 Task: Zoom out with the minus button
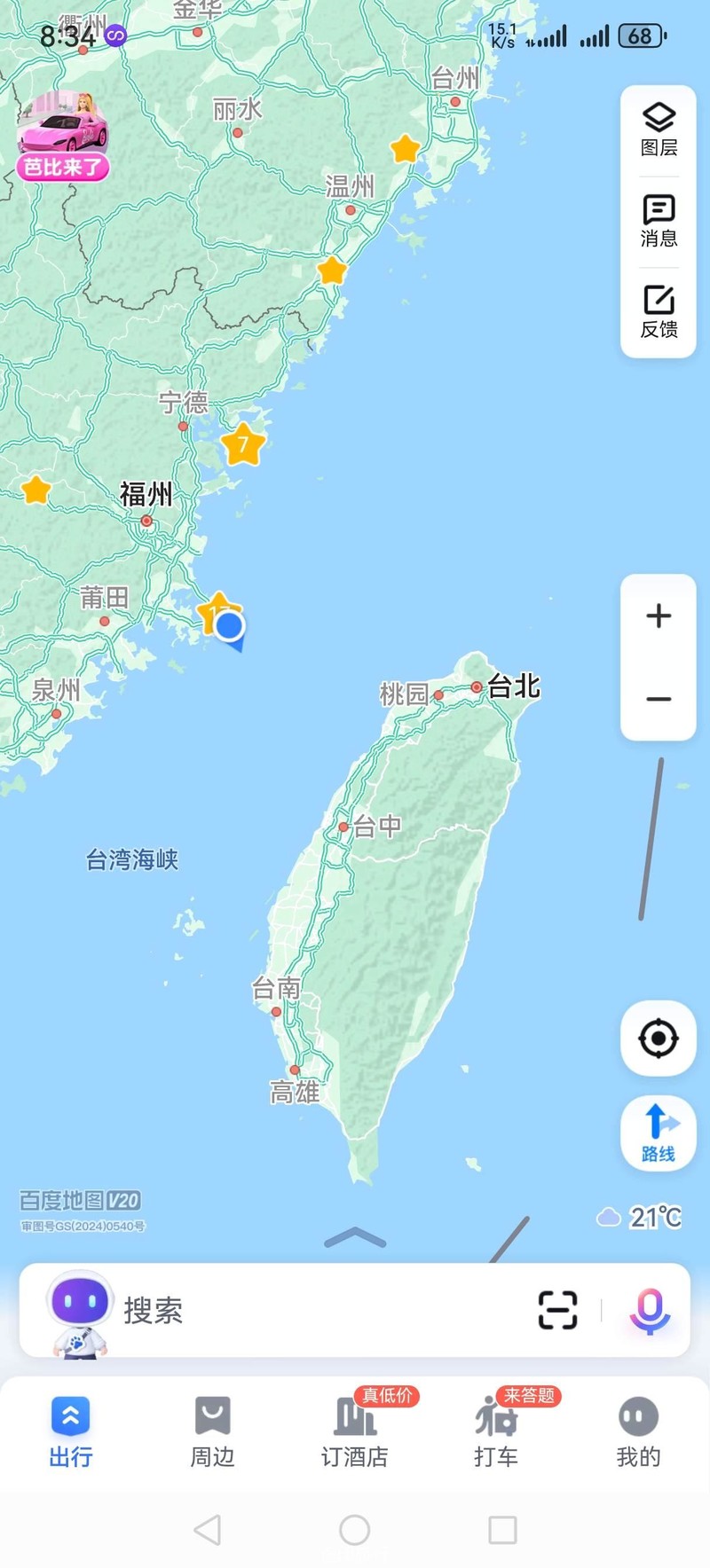(x=659, y=699)
